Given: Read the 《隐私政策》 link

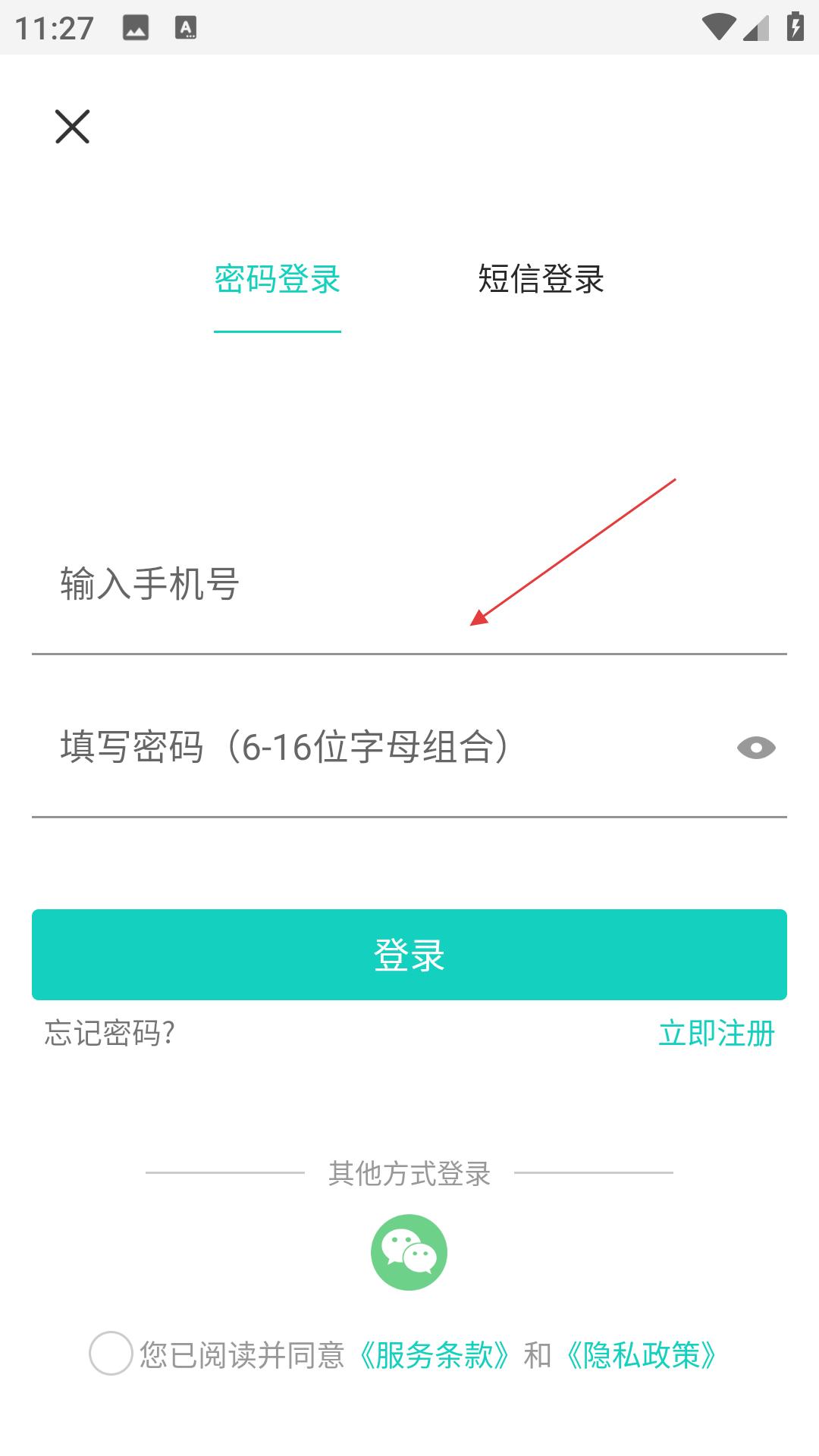Looking at the screenshot, I should (642, 1355).
